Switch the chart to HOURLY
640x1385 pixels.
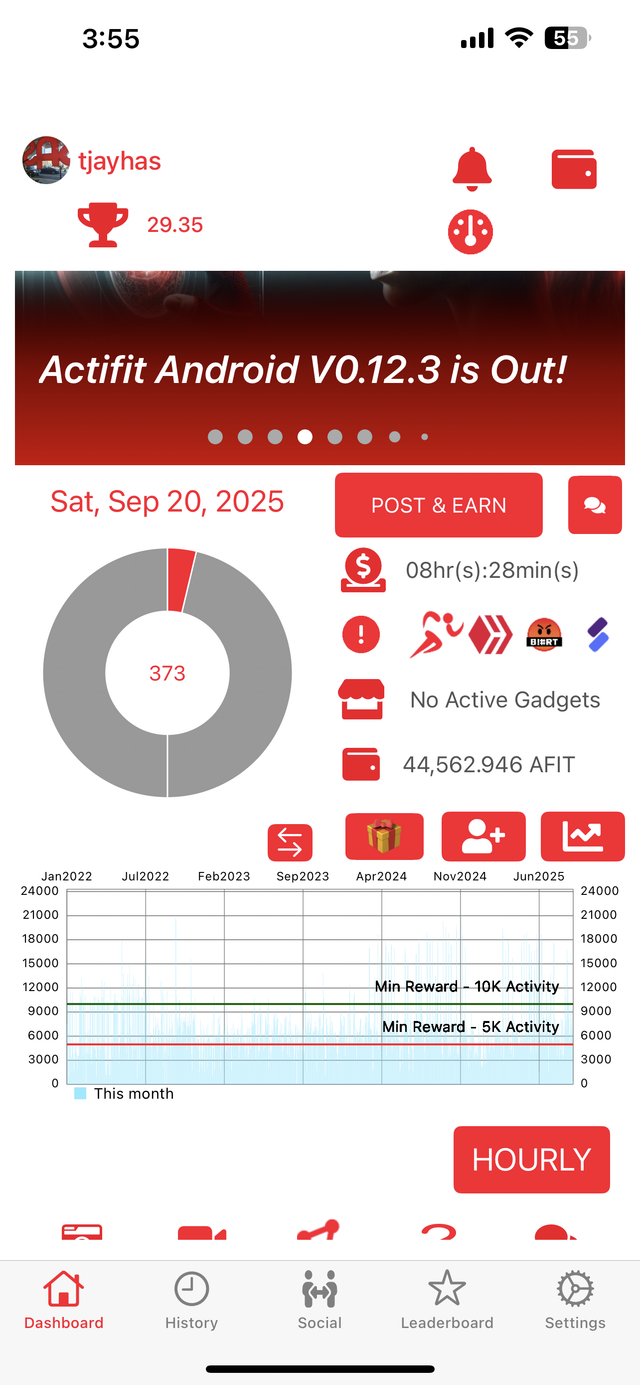[x=531, y=1160]
